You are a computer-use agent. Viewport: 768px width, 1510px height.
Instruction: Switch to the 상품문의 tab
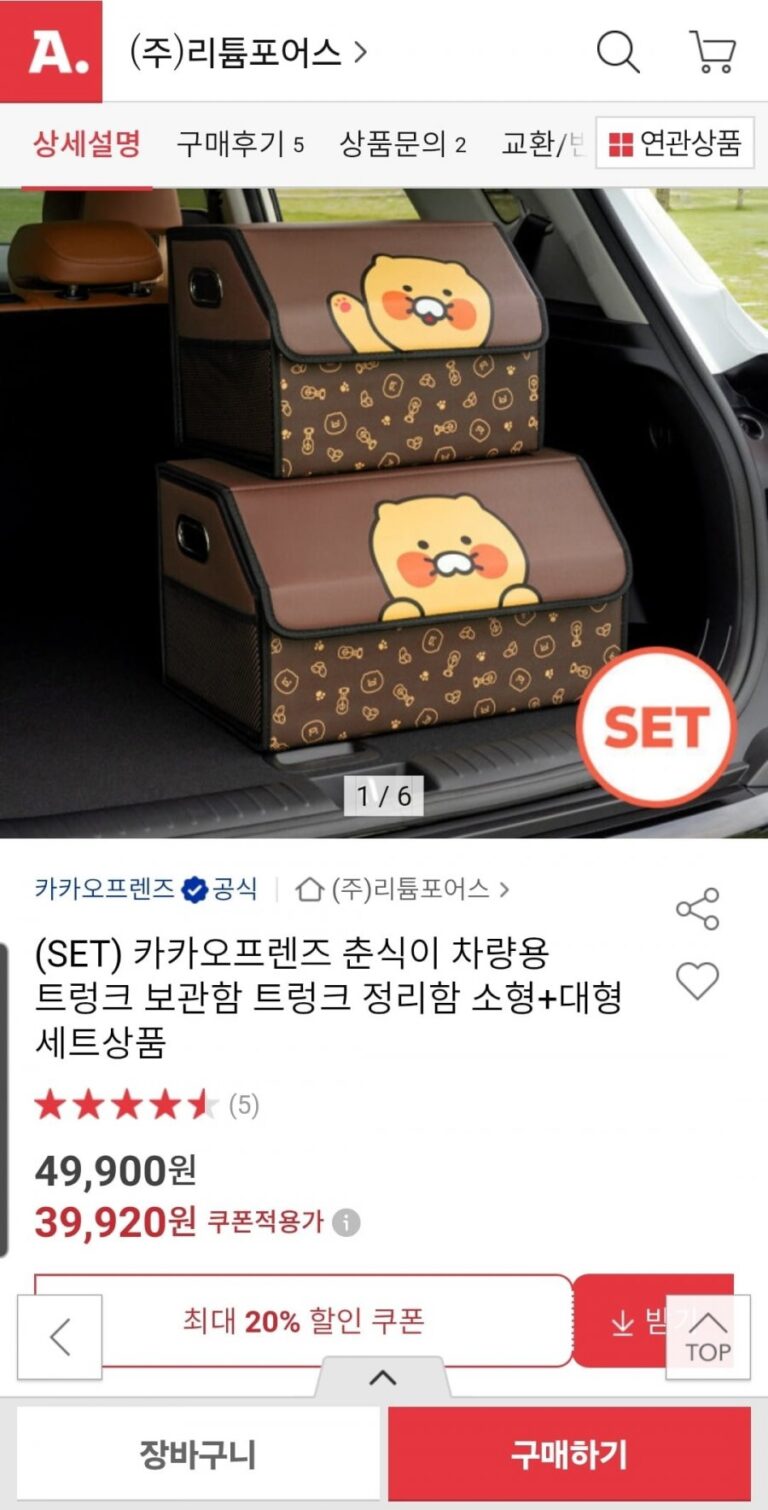tap(402, 144)
